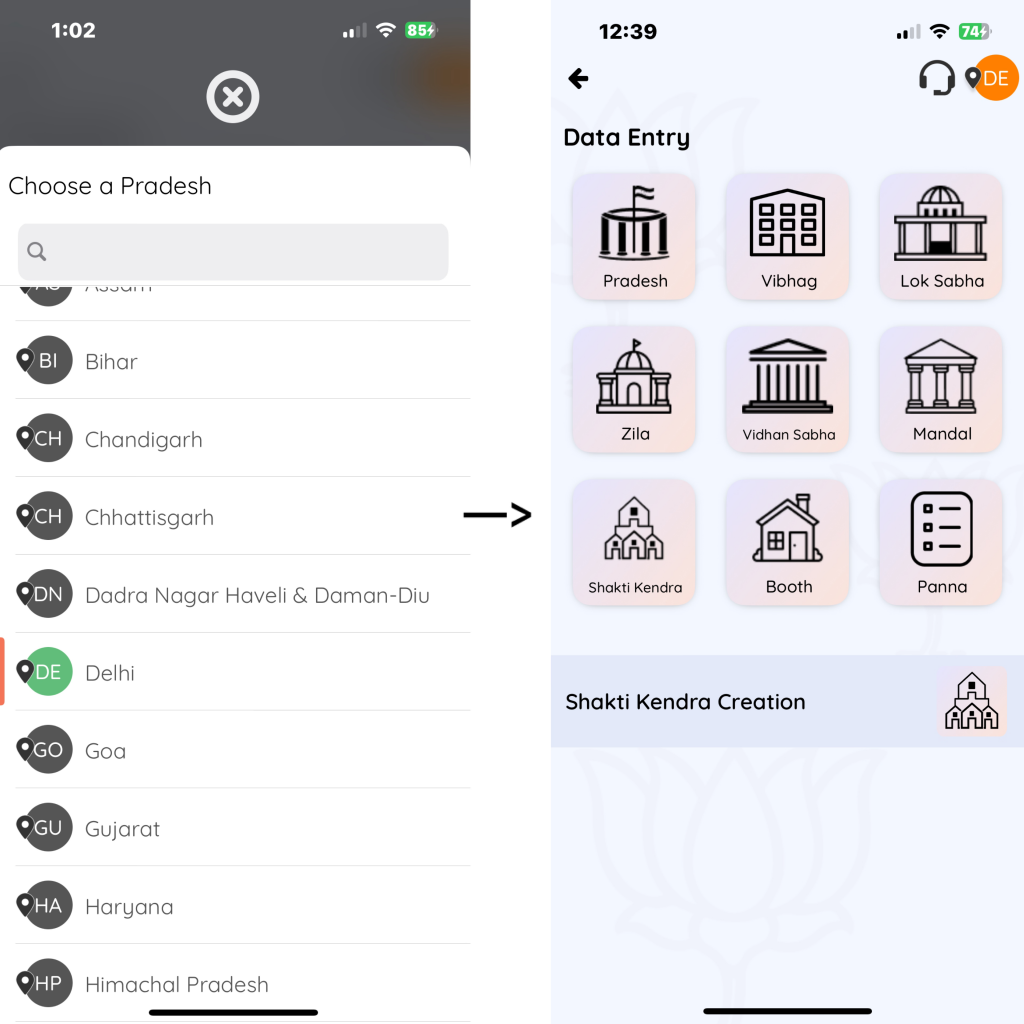Open the Vidhan Sabha tile

pos(788,389)
